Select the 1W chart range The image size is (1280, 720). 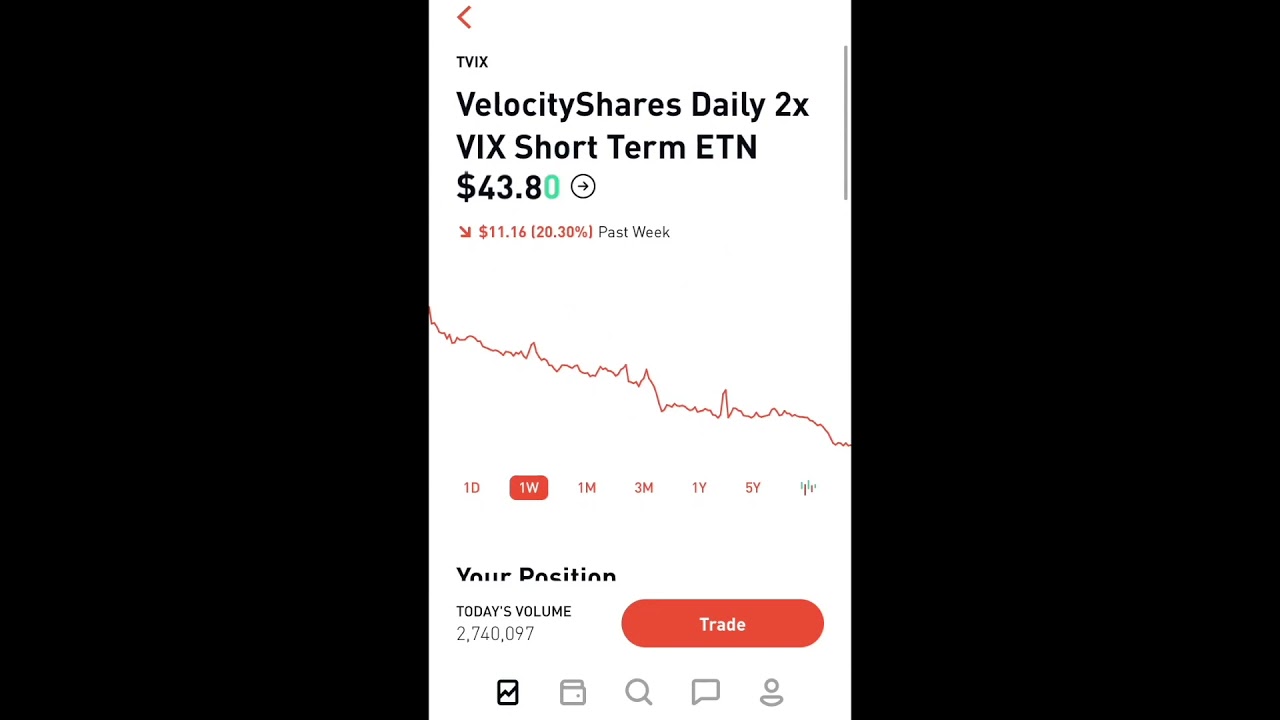[529, 488]
